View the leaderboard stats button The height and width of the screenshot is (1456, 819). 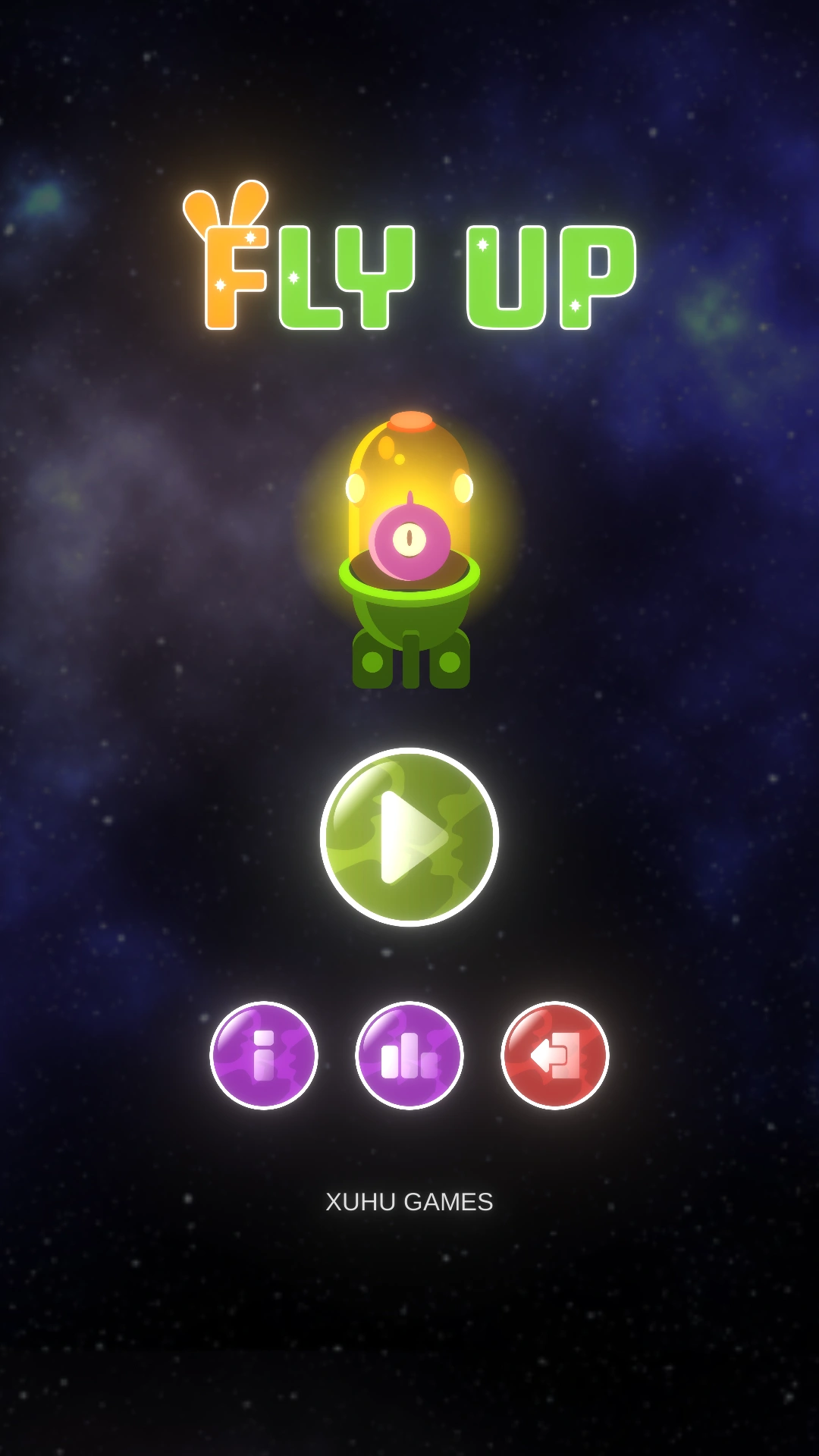pyautogui.click(x=409, y=1055)
